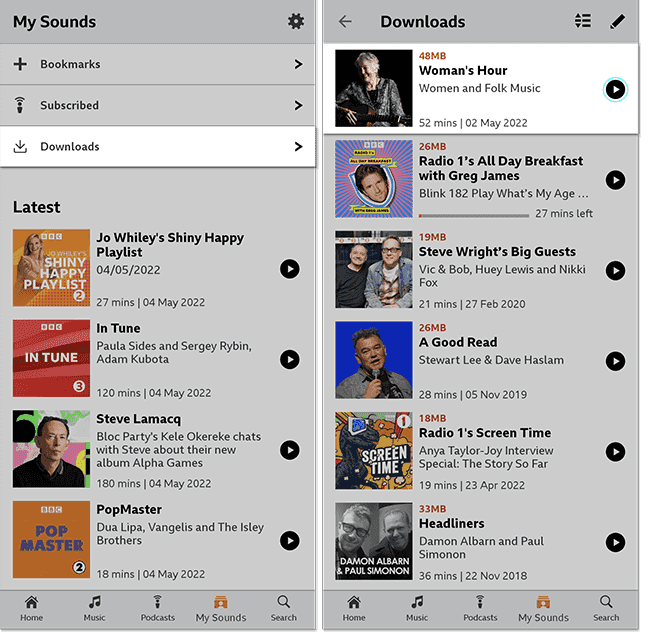Viewport: 650px width, 643px height.
Task: Play Jo Whiley's Shiny Happy Playlist
Action: click(x=289, y=268)
